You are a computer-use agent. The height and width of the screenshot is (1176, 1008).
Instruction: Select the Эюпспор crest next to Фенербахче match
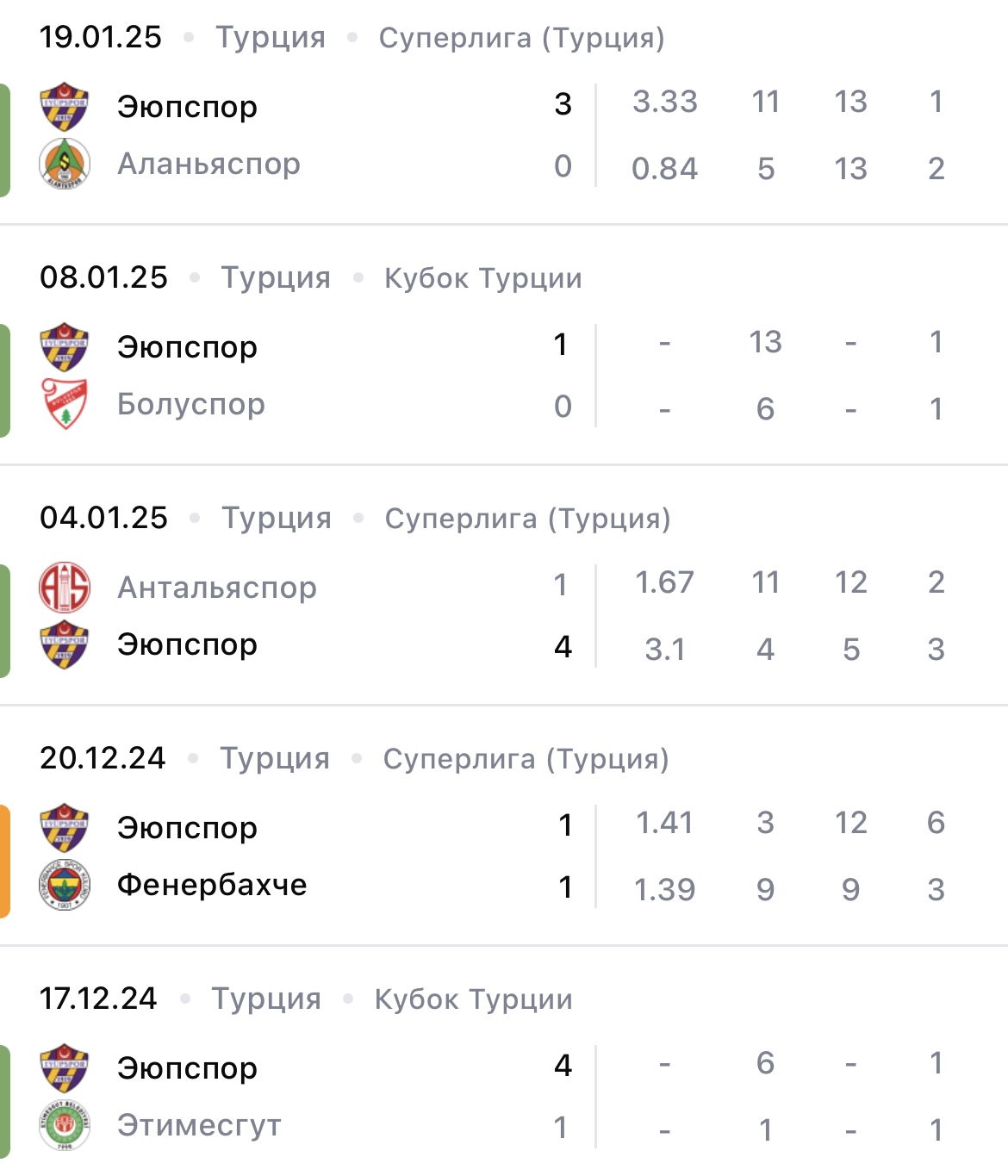tap(65, 827)
